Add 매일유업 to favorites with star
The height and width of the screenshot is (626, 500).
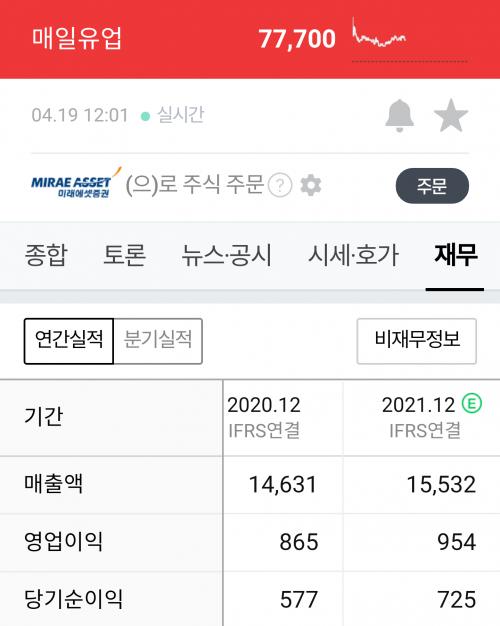[x=451, y=116]
